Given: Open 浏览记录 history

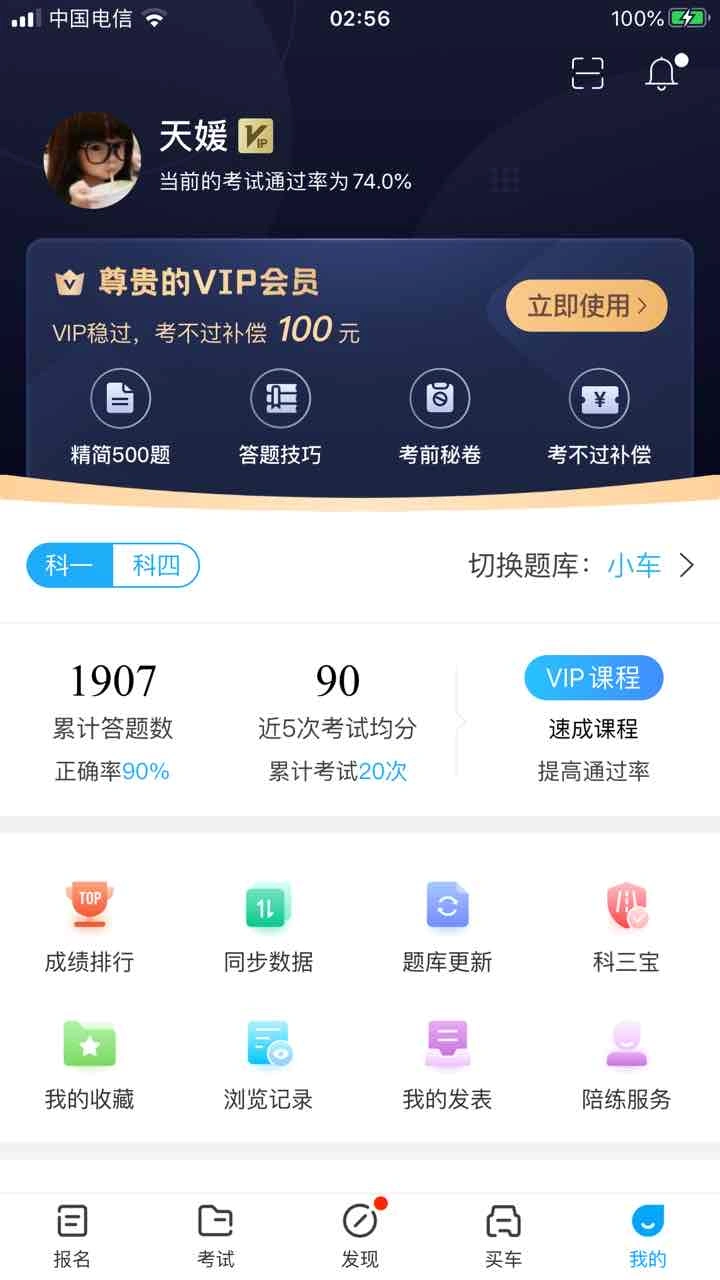Looking at the screenshot, I should coord(268,1064).
